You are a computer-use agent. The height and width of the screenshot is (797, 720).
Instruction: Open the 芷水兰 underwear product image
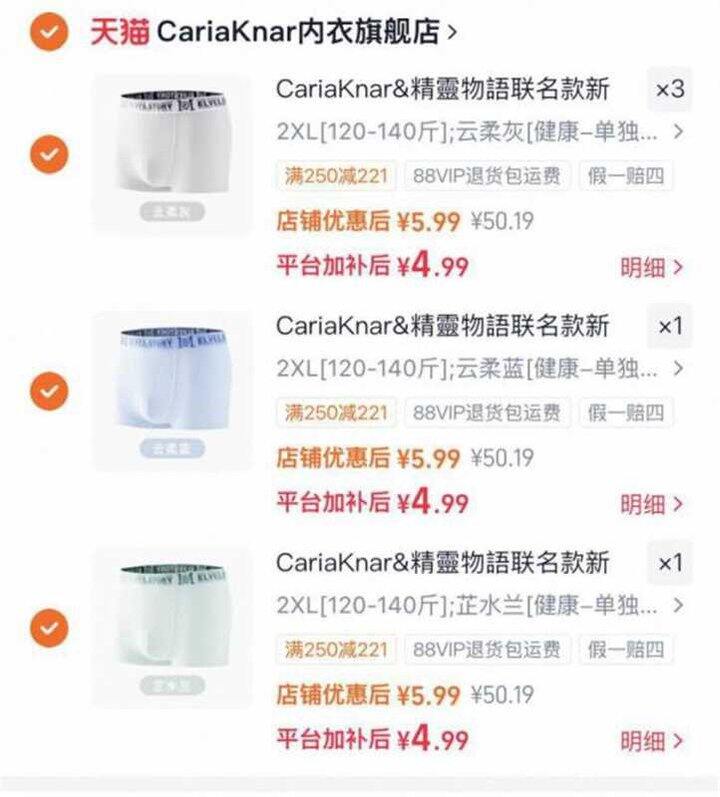coord(172,628)
